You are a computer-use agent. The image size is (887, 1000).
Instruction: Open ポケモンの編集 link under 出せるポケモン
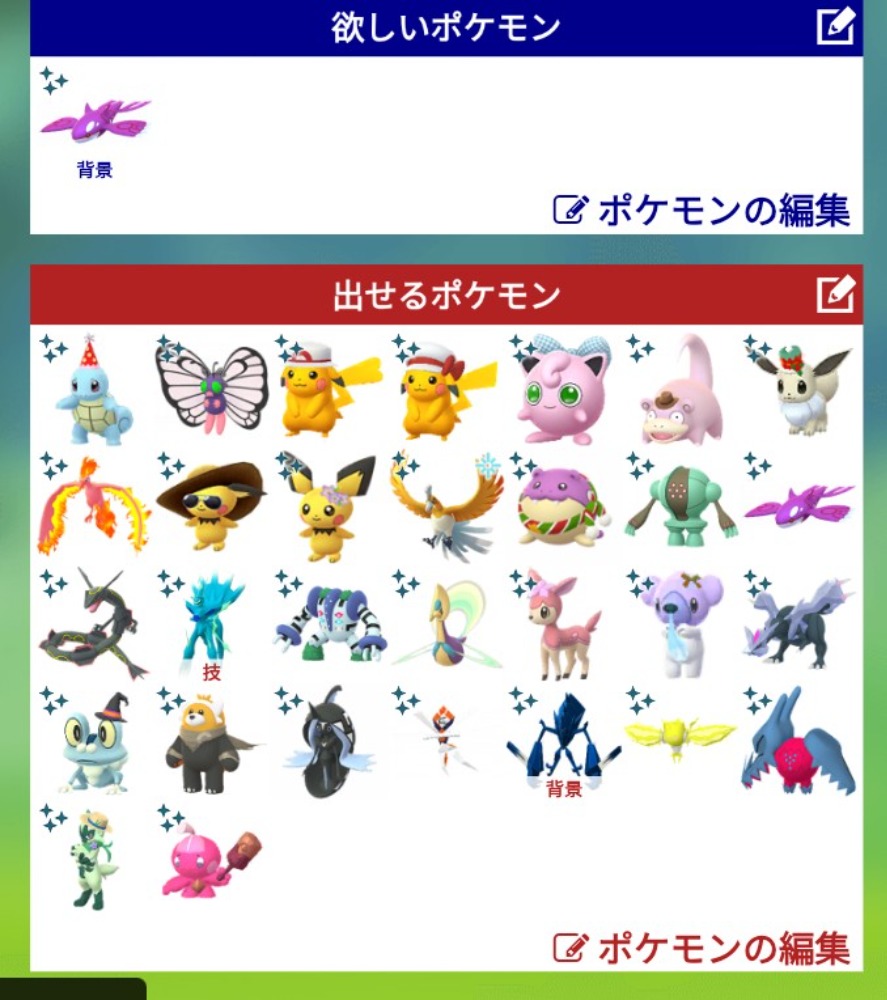tap(702, 947)
